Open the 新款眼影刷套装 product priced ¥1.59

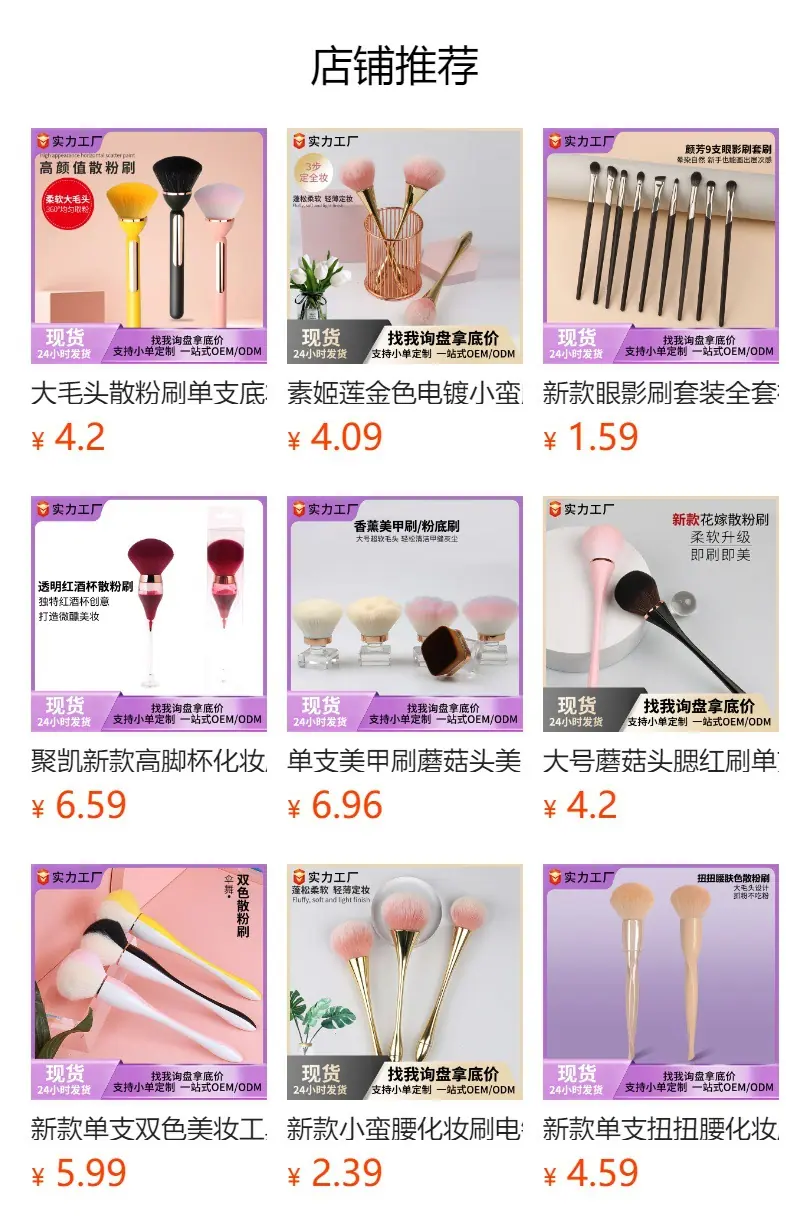[661, 292]
